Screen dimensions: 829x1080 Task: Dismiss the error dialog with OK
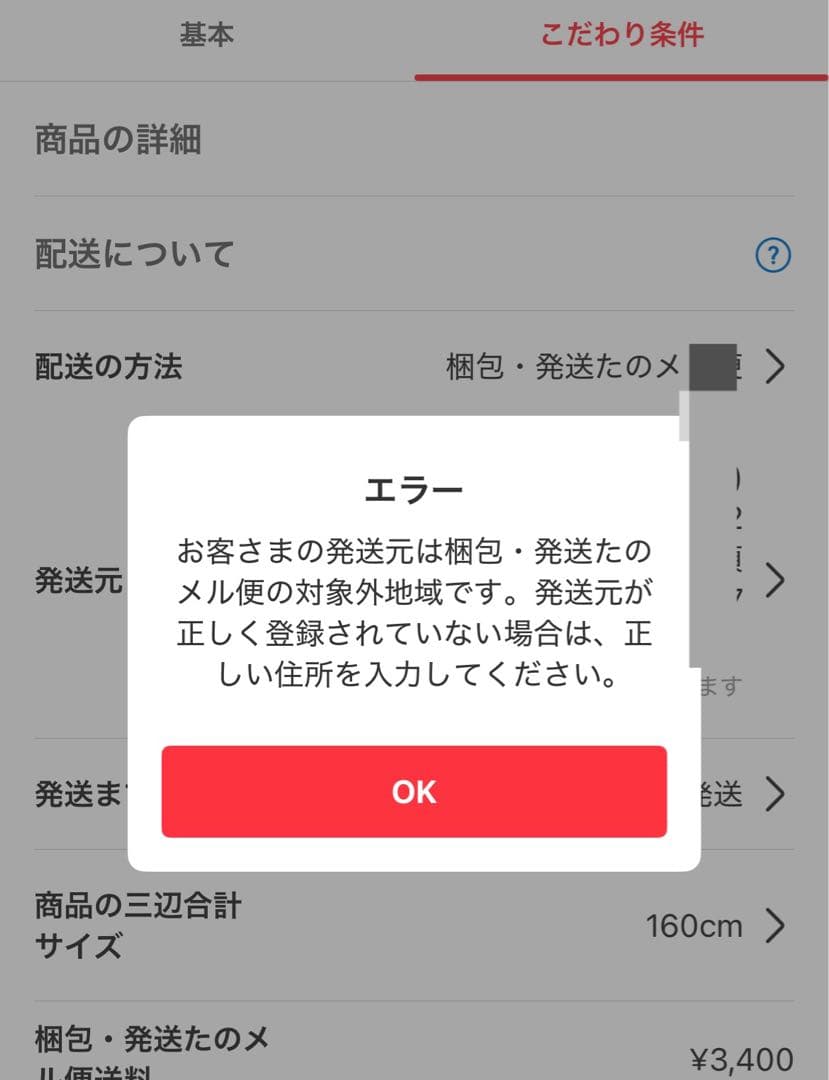(x=414, y=791)
